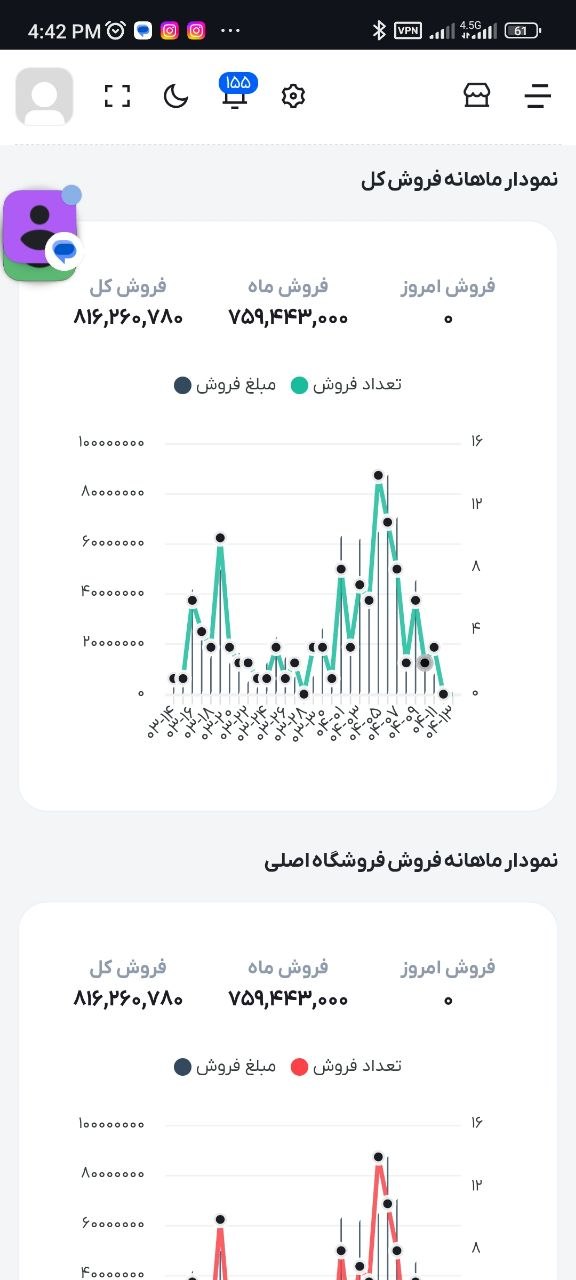
Task: Toggle مبلغ فروش legend in the first chart
Action: 225,385
